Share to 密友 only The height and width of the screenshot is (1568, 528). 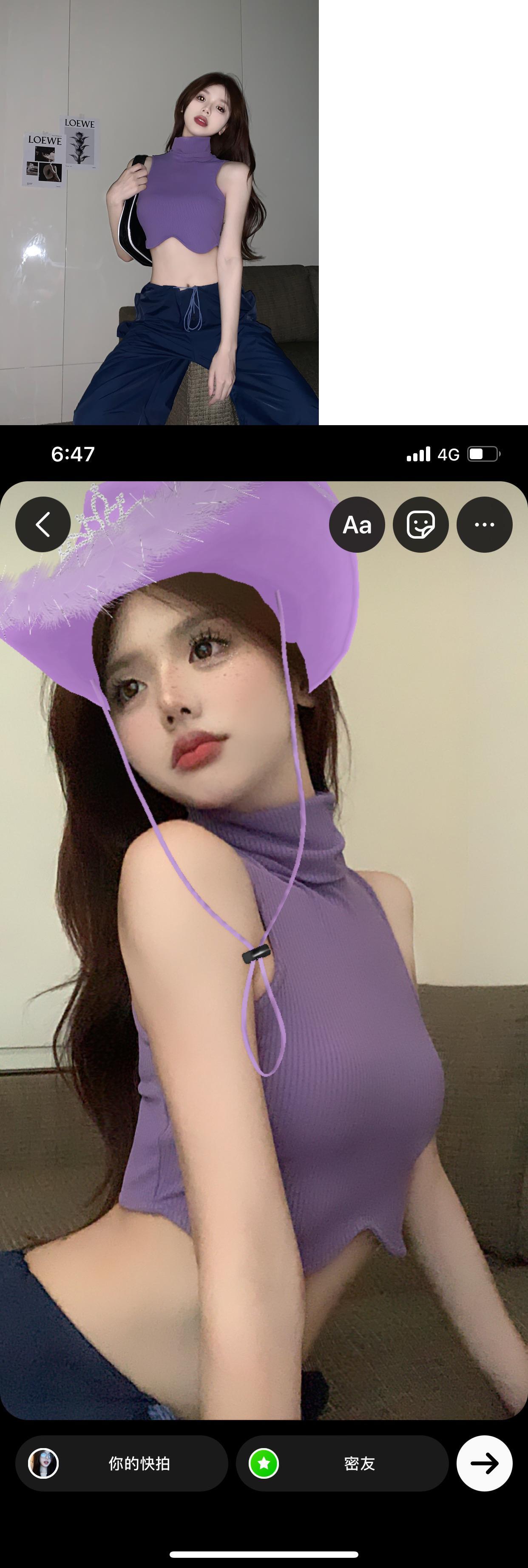pos(343,1463)
